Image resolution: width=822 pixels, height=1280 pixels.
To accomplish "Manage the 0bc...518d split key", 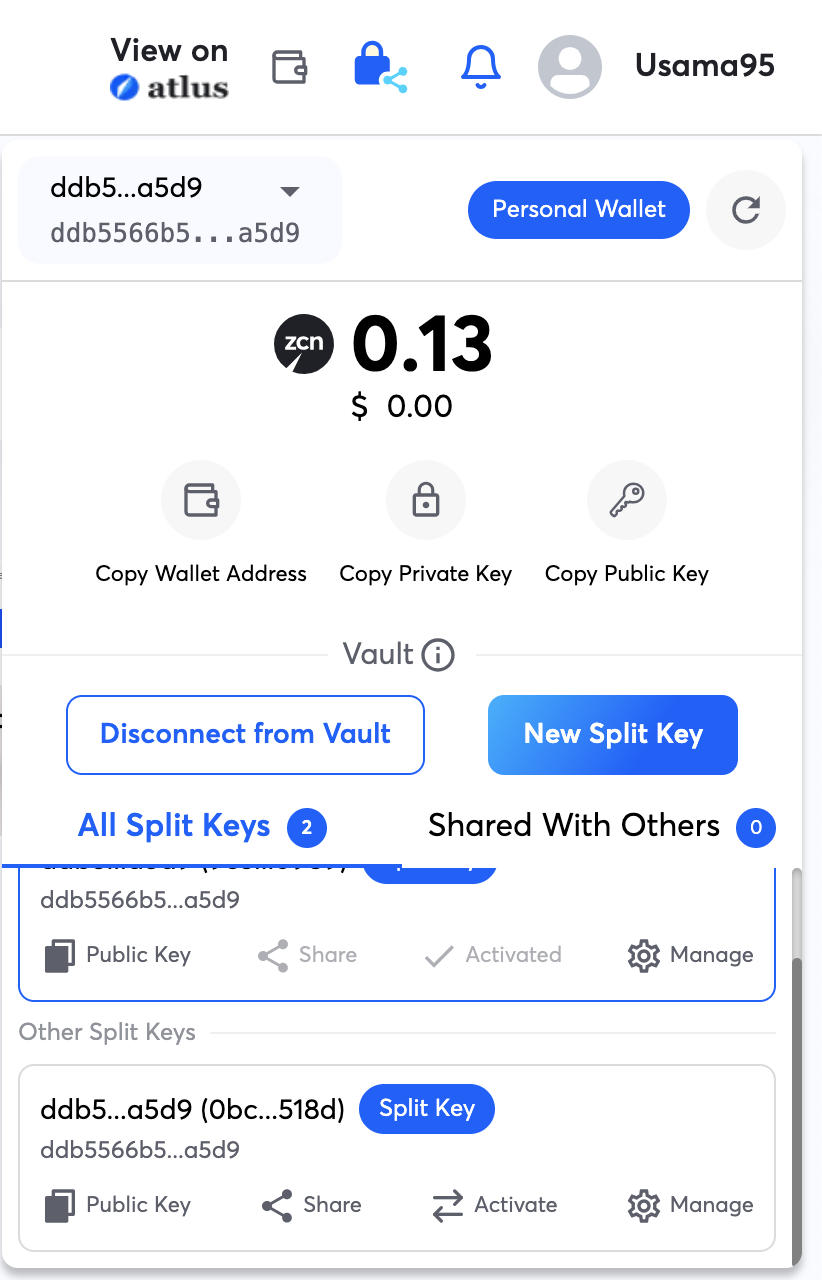I will [x=690, y=1205].
